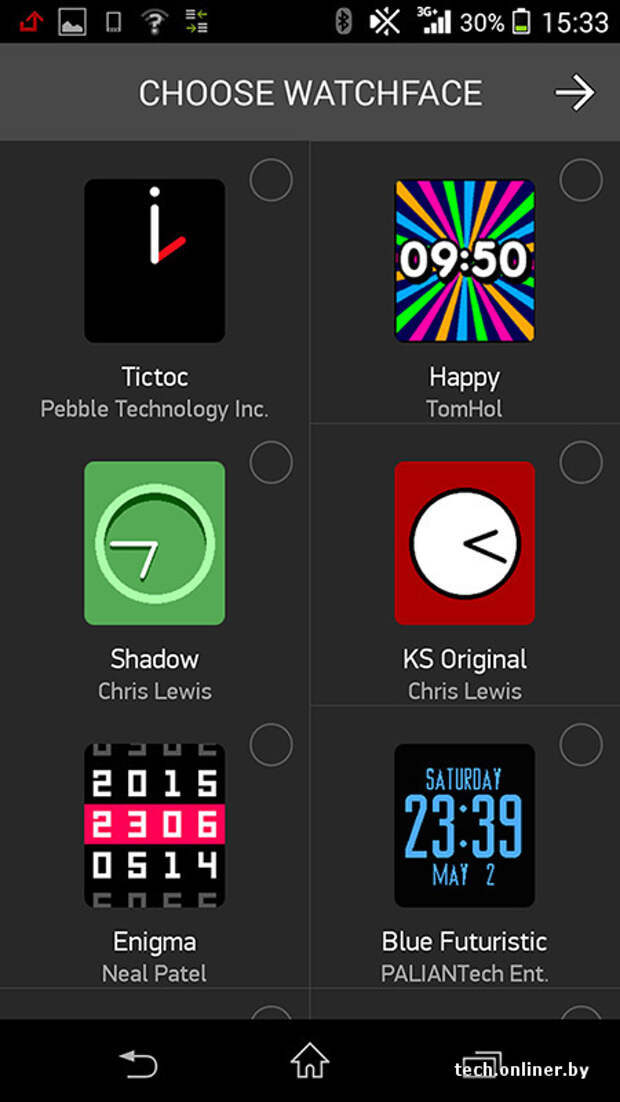Viewport: 620px width, 1102px height.
Task: Open the Happy watchface preview
Action: pos(465,261)
